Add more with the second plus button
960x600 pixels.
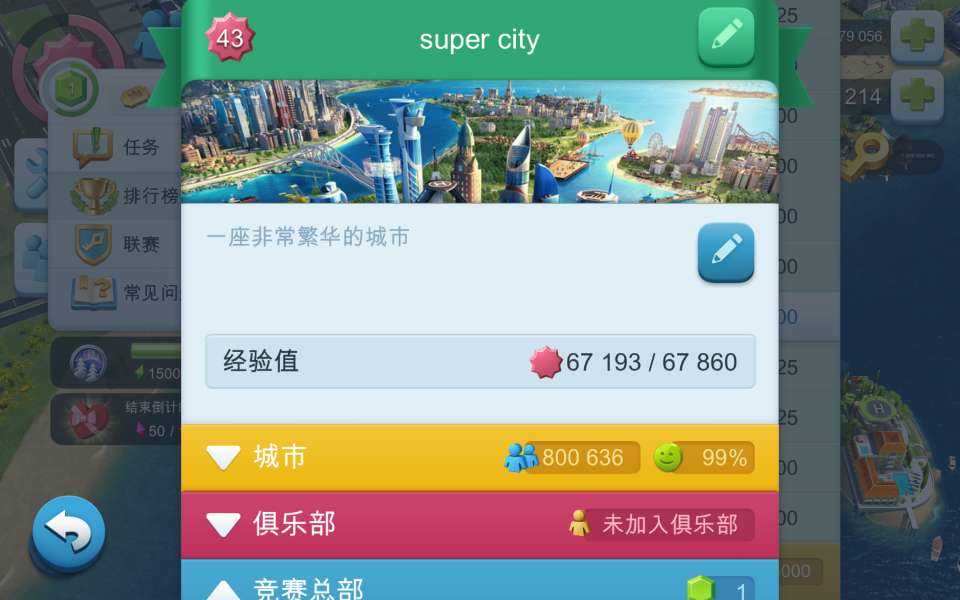tap(916, 96)
